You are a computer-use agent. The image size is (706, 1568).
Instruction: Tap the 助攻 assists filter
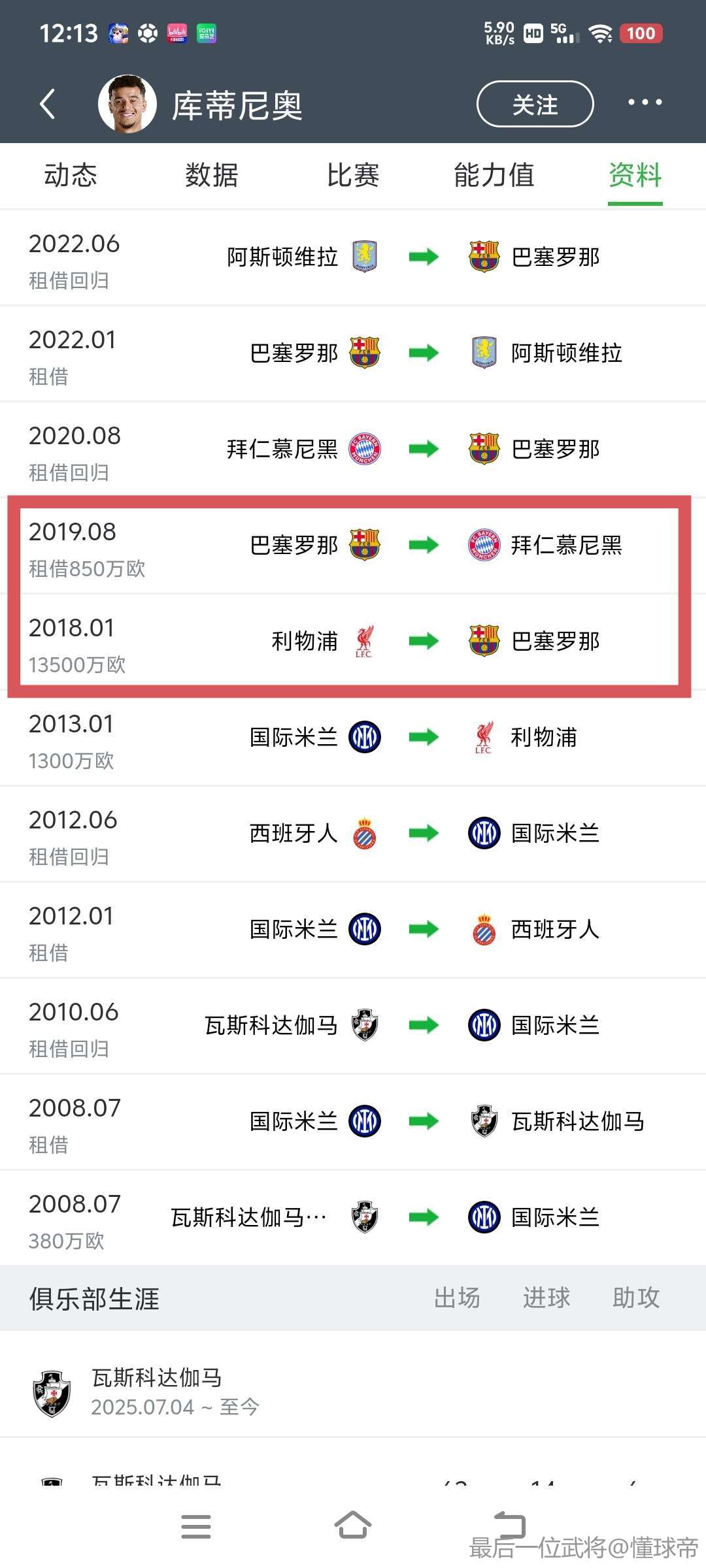click(x=636, y=1299)
